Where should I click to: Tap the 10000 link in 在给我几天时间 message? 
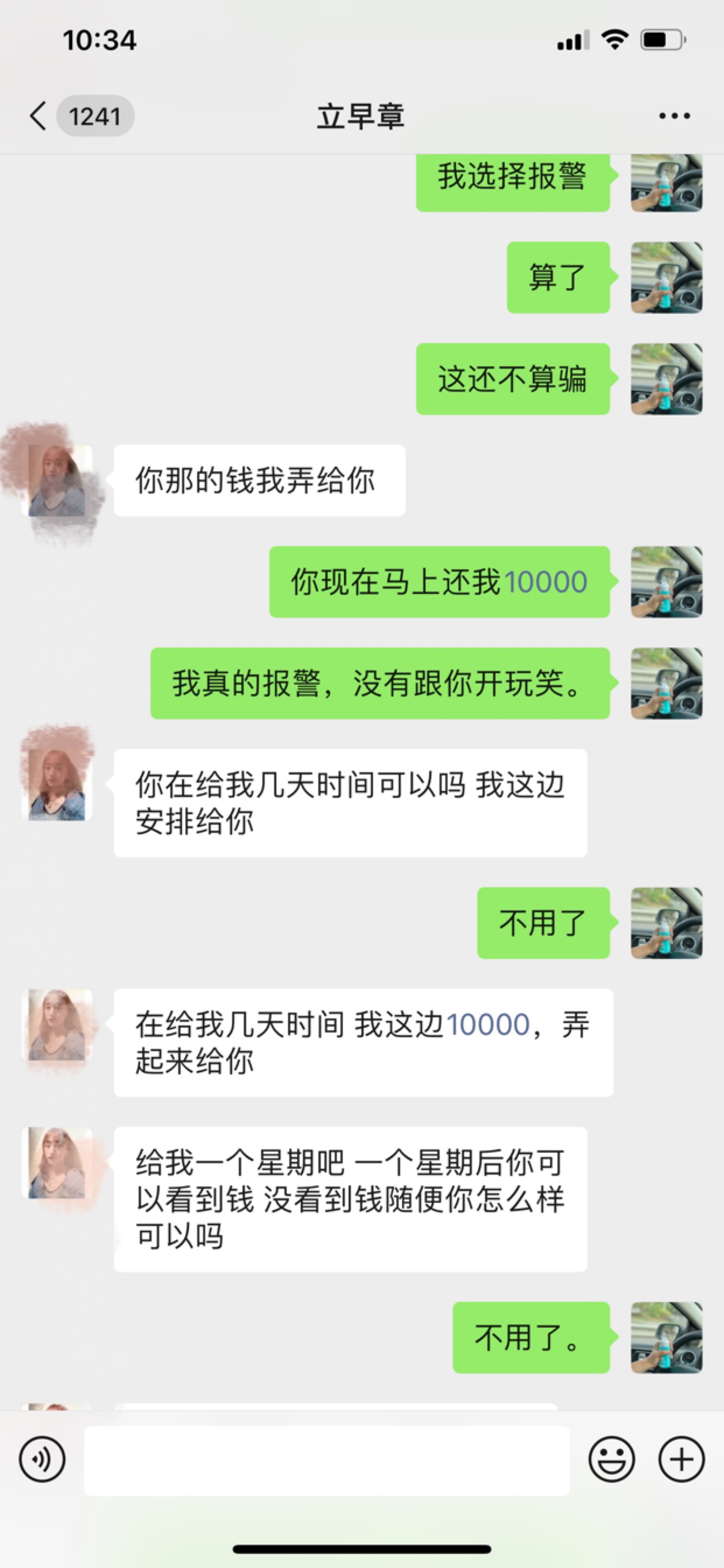tap(488, 1024)
